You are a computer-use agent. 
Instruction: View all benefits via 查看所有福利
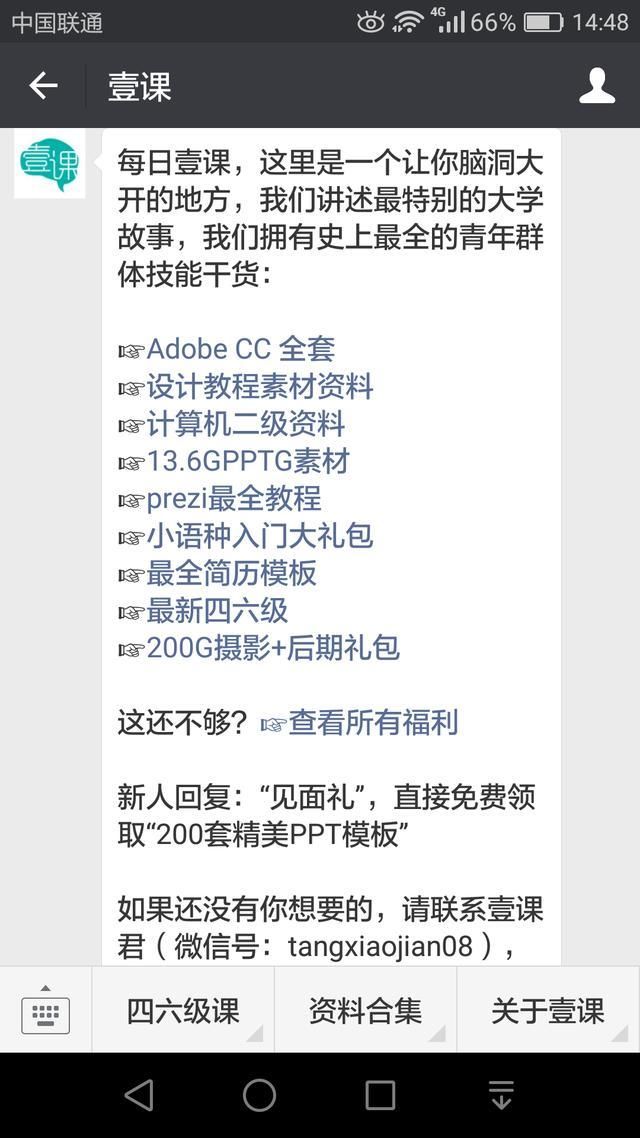pos(373,723)
